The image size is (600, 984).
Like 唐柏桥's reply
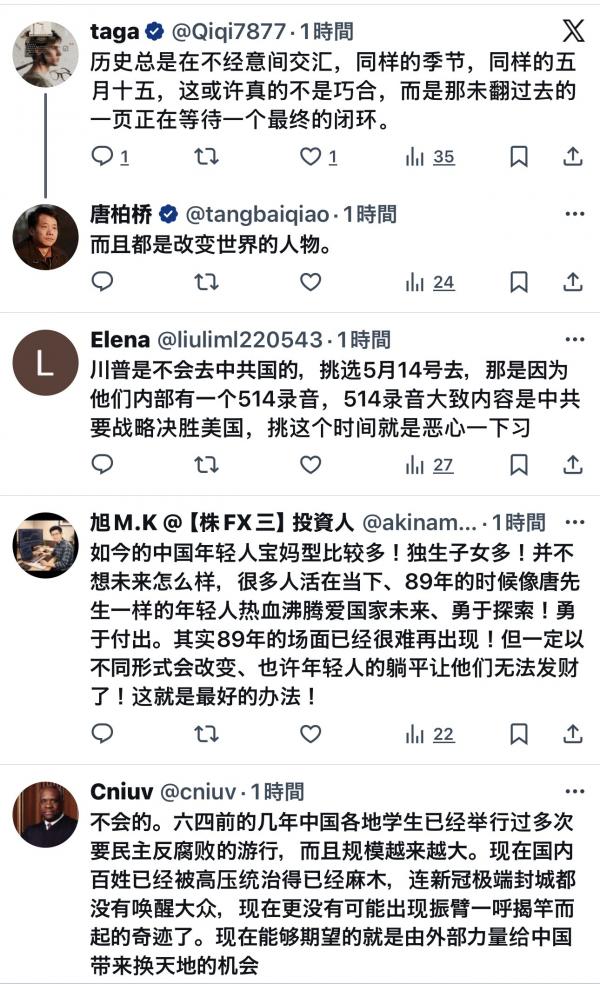click(x=311, y=283)
